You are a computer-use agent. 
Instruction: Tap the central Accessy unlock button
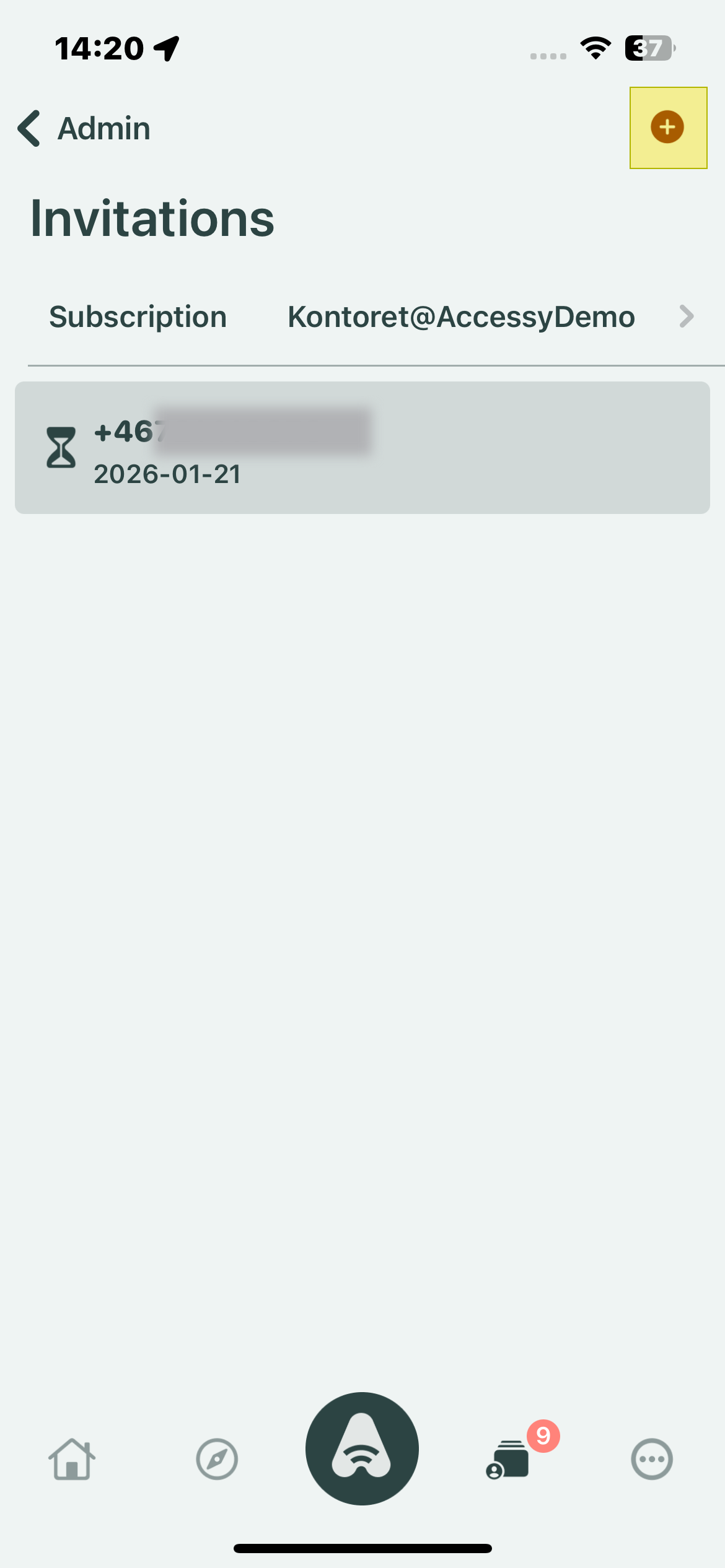tap(362, 1449)
